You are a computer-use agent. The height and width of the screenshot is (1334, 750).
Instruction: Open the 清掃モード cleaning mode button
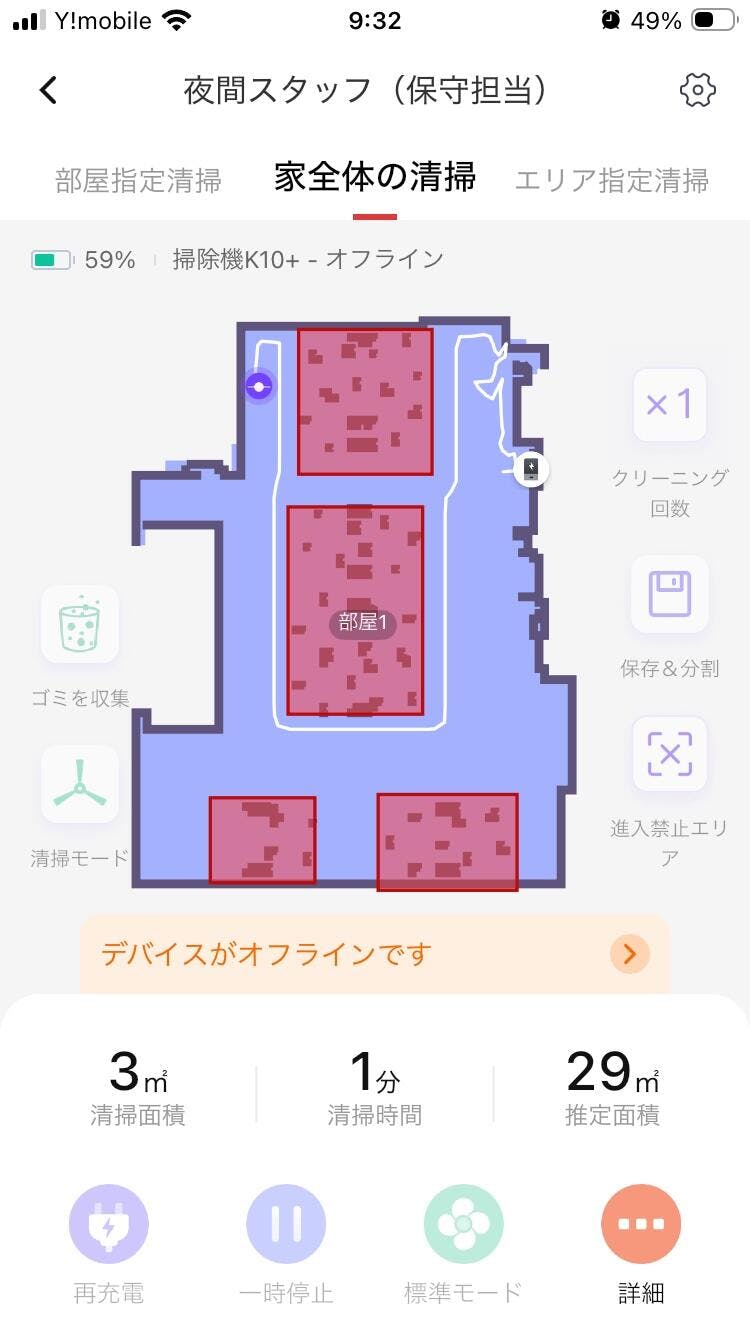pos(80,785)
